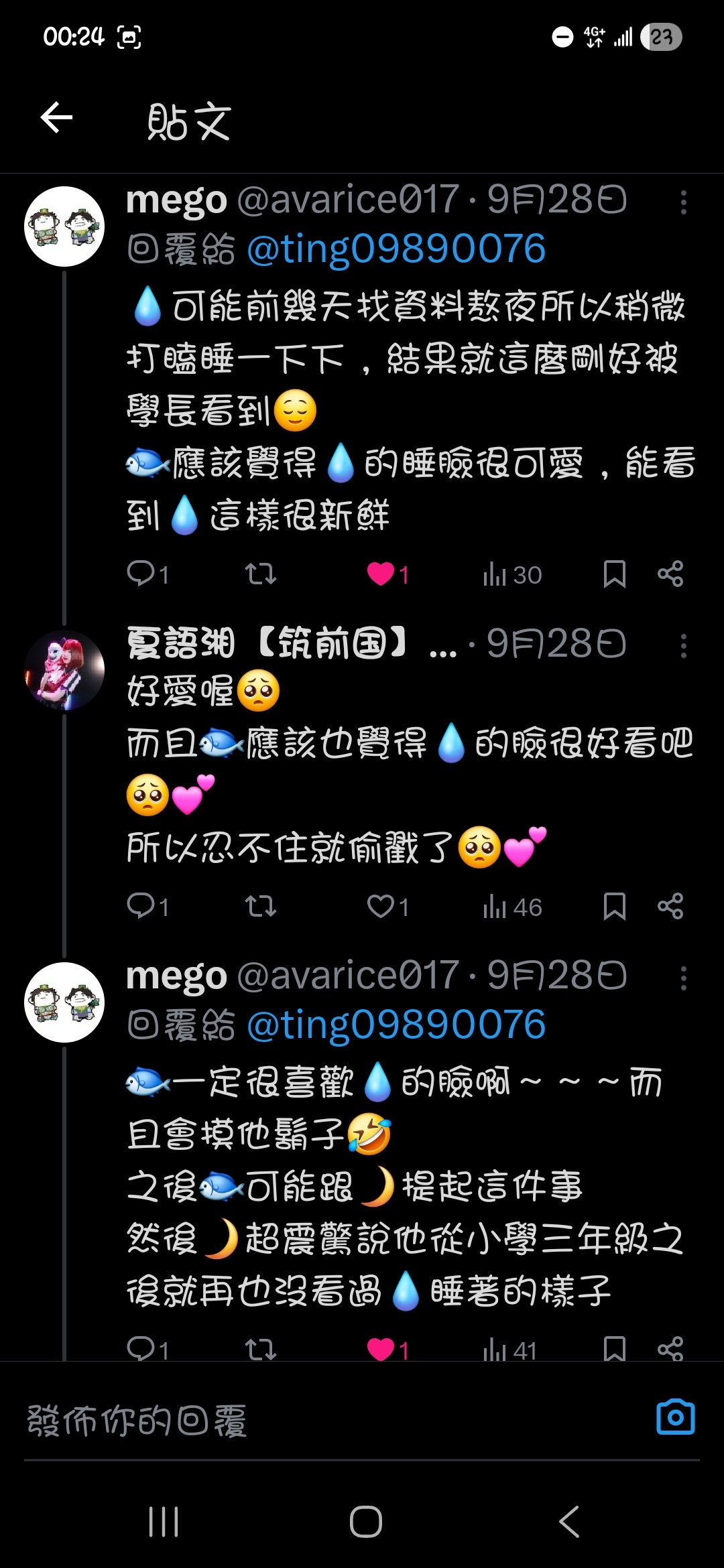Open @ting09890076 link in mego's first reply
The height and width of the screenshot is (1568, 724).
coord(396,250)
